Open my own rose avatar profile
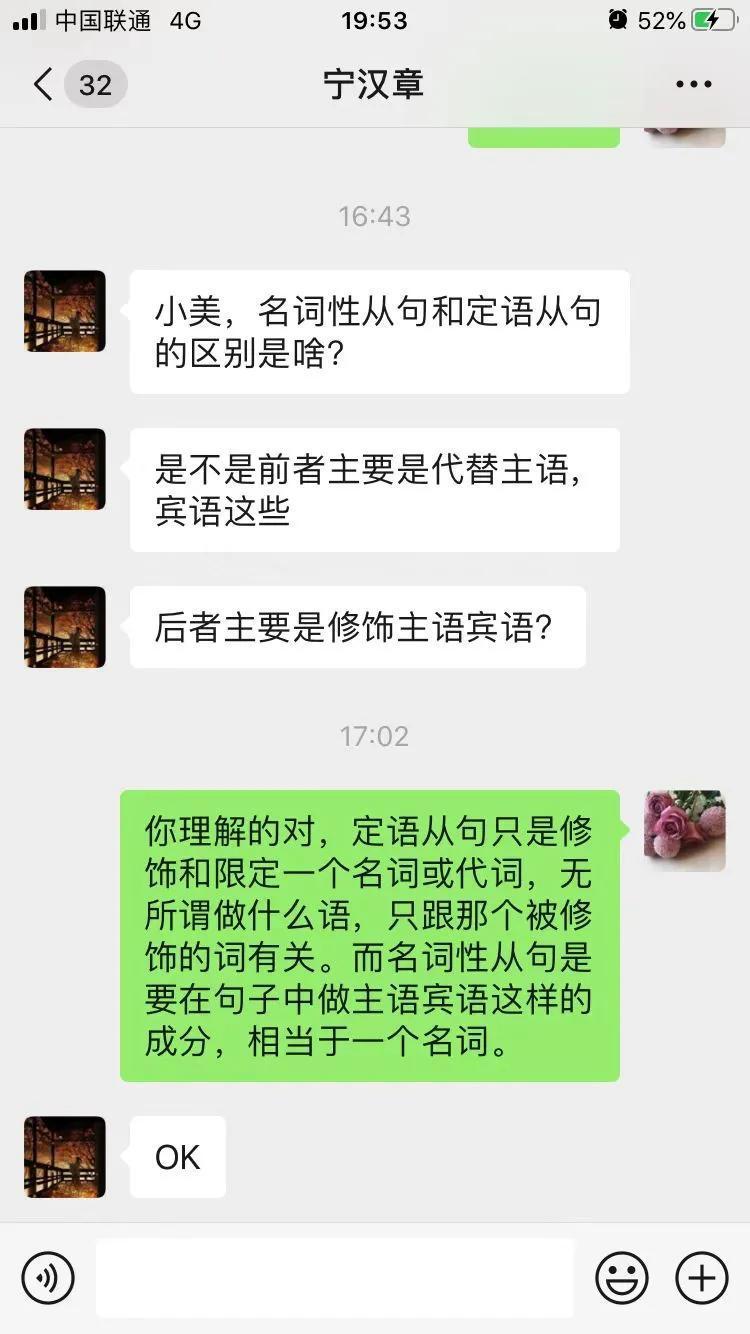750x1334 pixels. pyautogui.click(x=685, y=831)
